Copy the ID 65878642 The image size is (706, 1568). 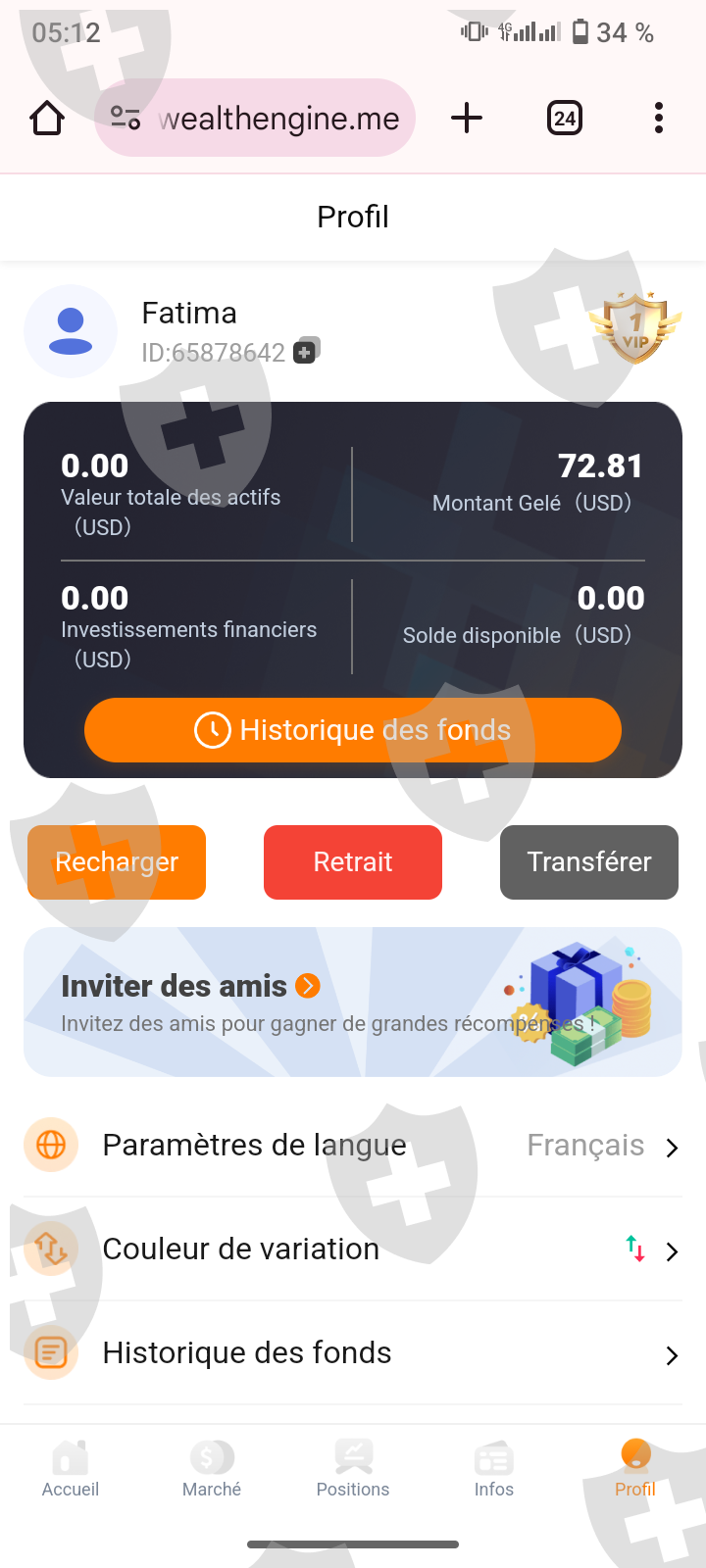(x=306, y=351)
